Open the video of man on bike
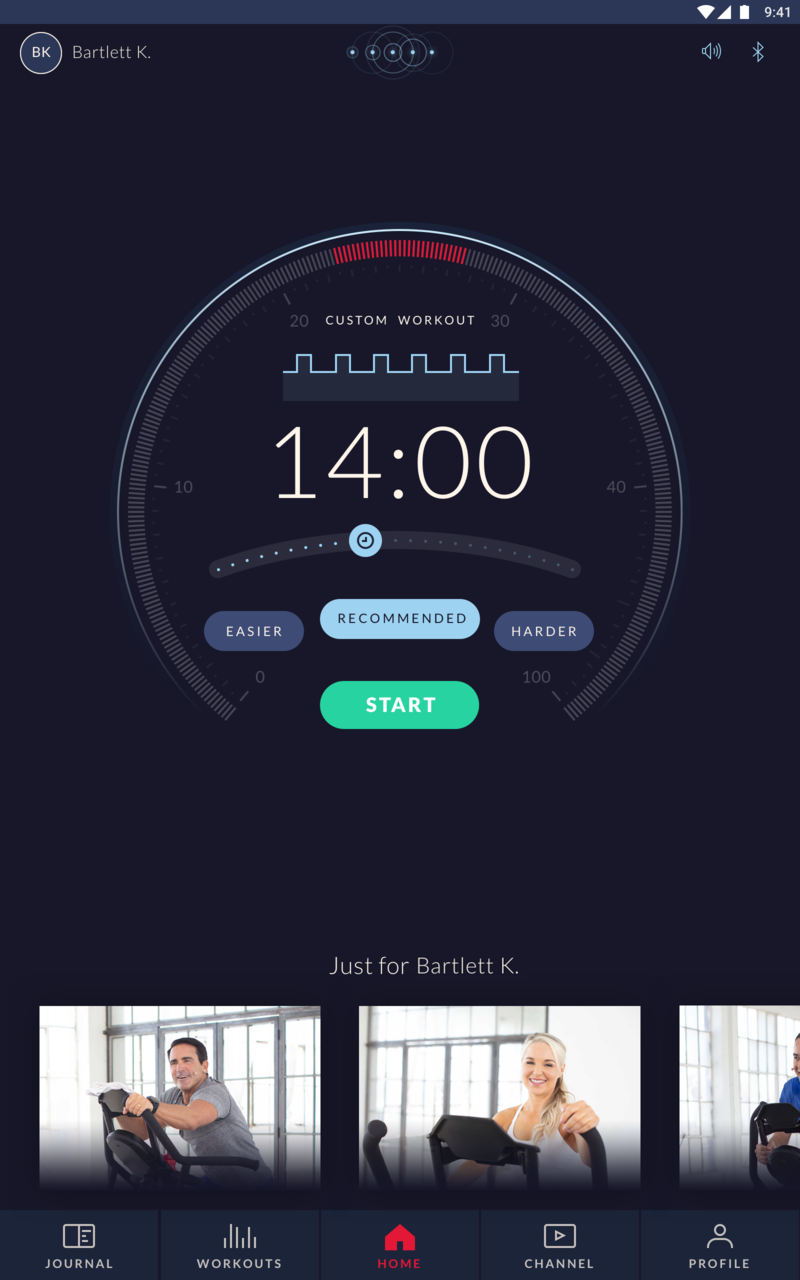This screenshot has height=1280, width=800. [180, 1096]
